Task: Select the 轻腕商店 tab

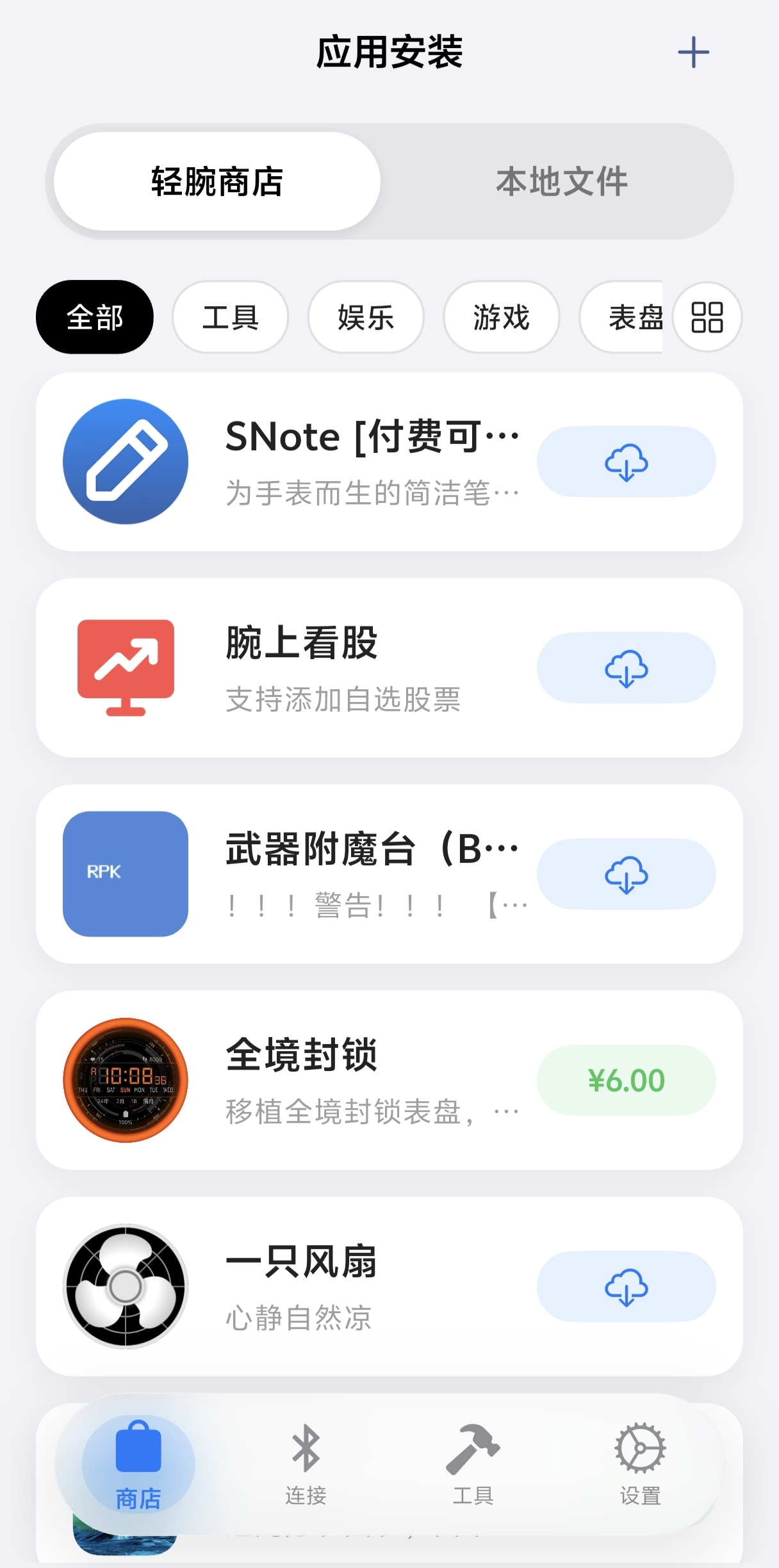Action: (217, 182)
